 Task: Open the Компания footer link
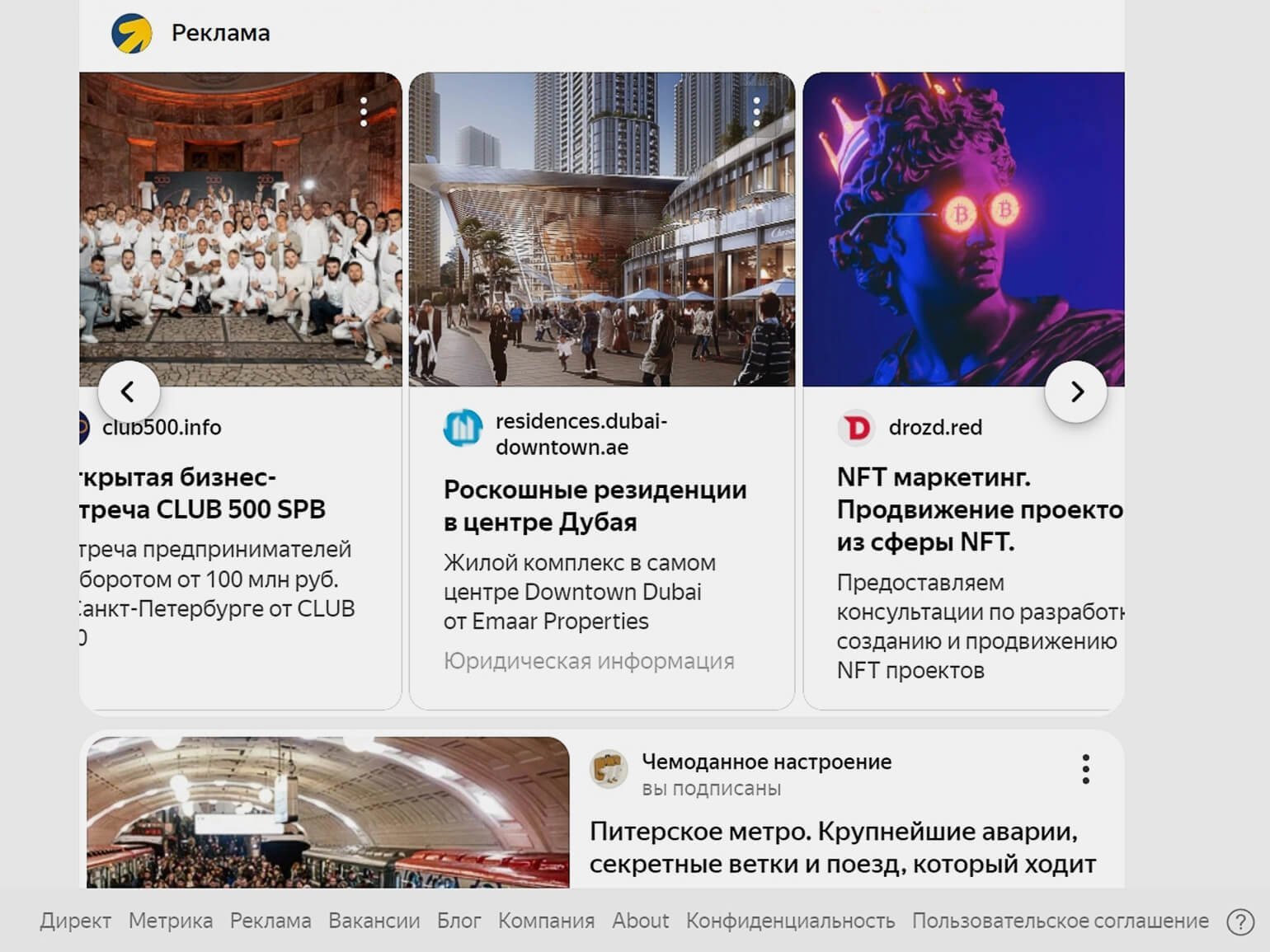[x=546, y=921]
